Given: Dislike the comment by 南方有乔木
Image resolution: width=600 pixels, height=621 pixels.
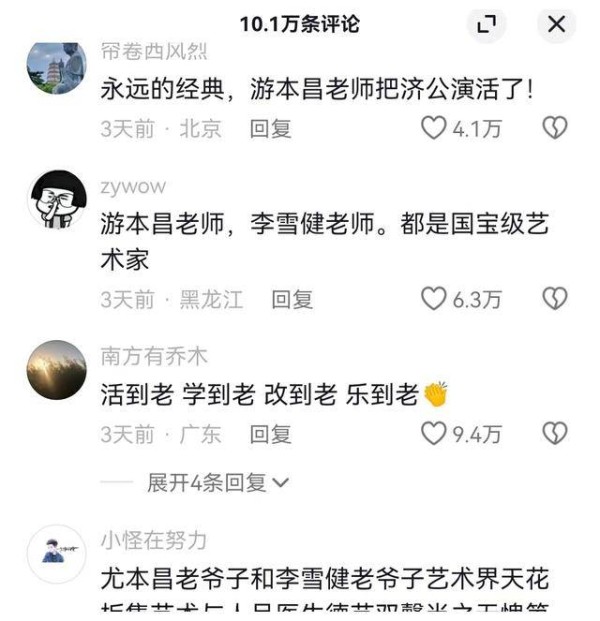Looking at the screenshot, I should (554, 433).
